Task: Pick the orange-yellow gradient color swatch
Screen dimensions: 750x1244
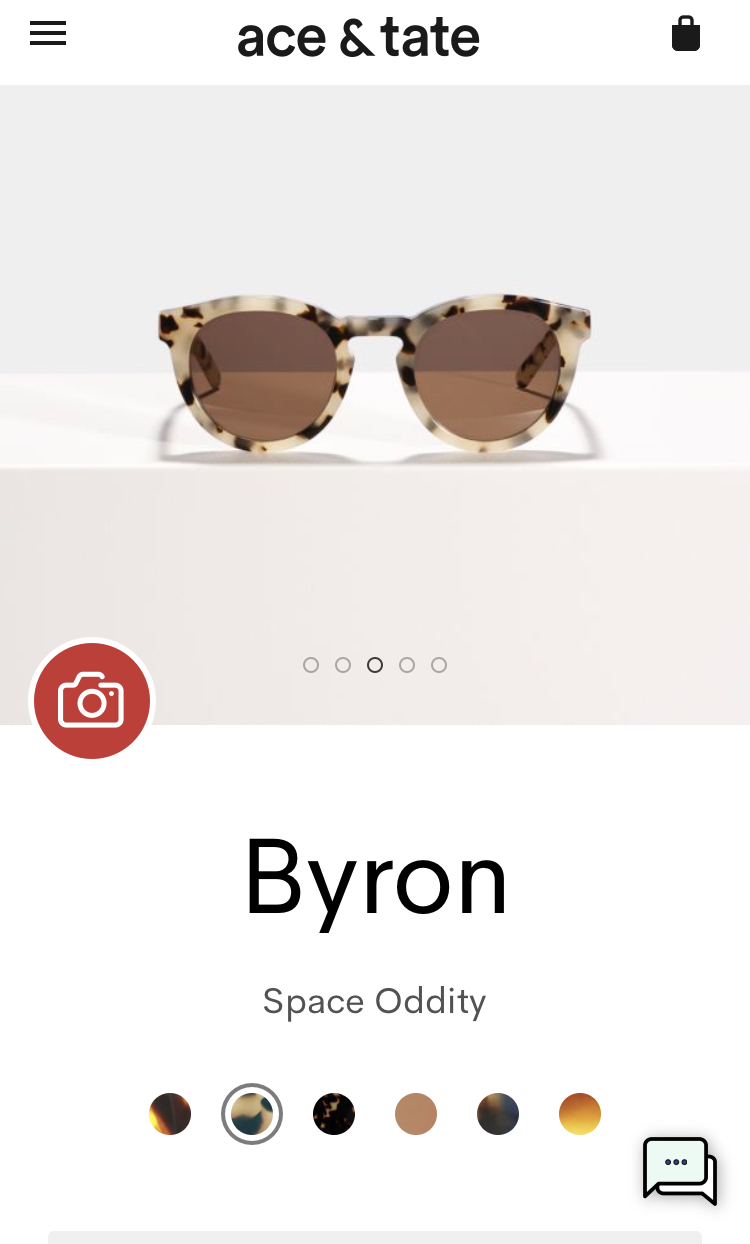Action: [x=580, y=1114]
